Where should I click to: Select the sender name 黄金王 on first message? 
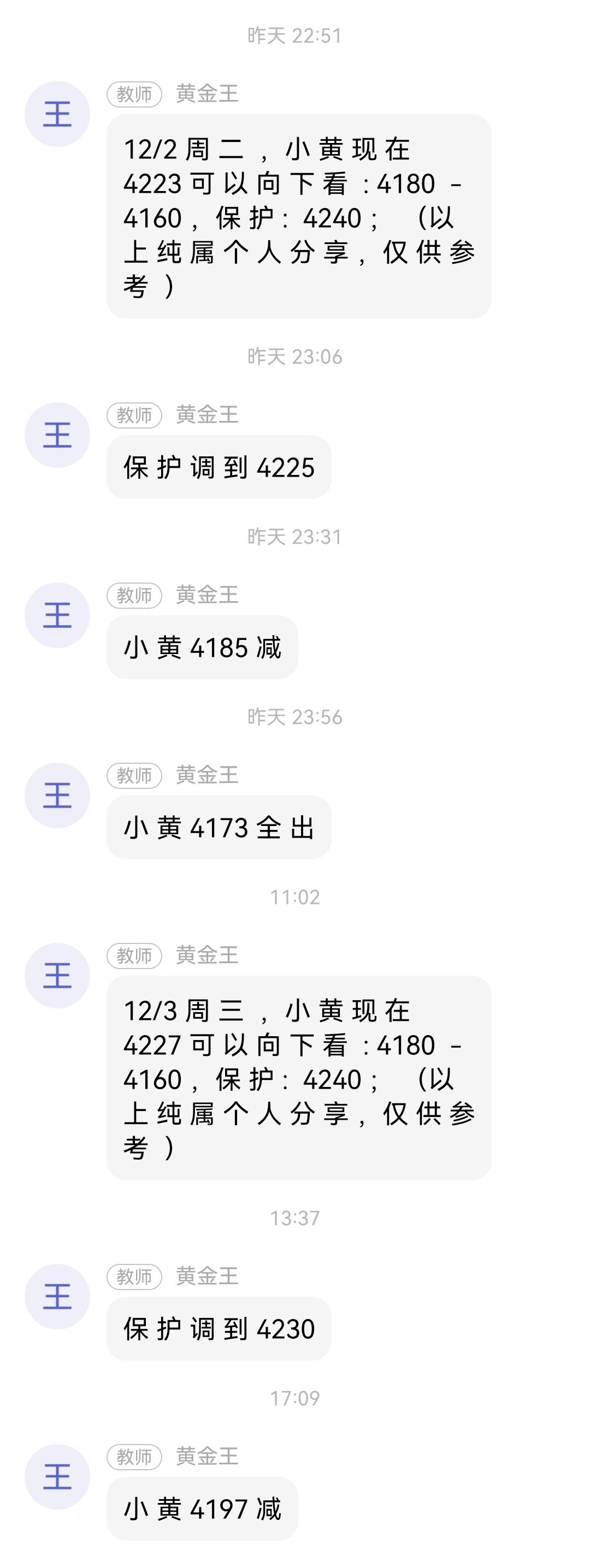207,93
